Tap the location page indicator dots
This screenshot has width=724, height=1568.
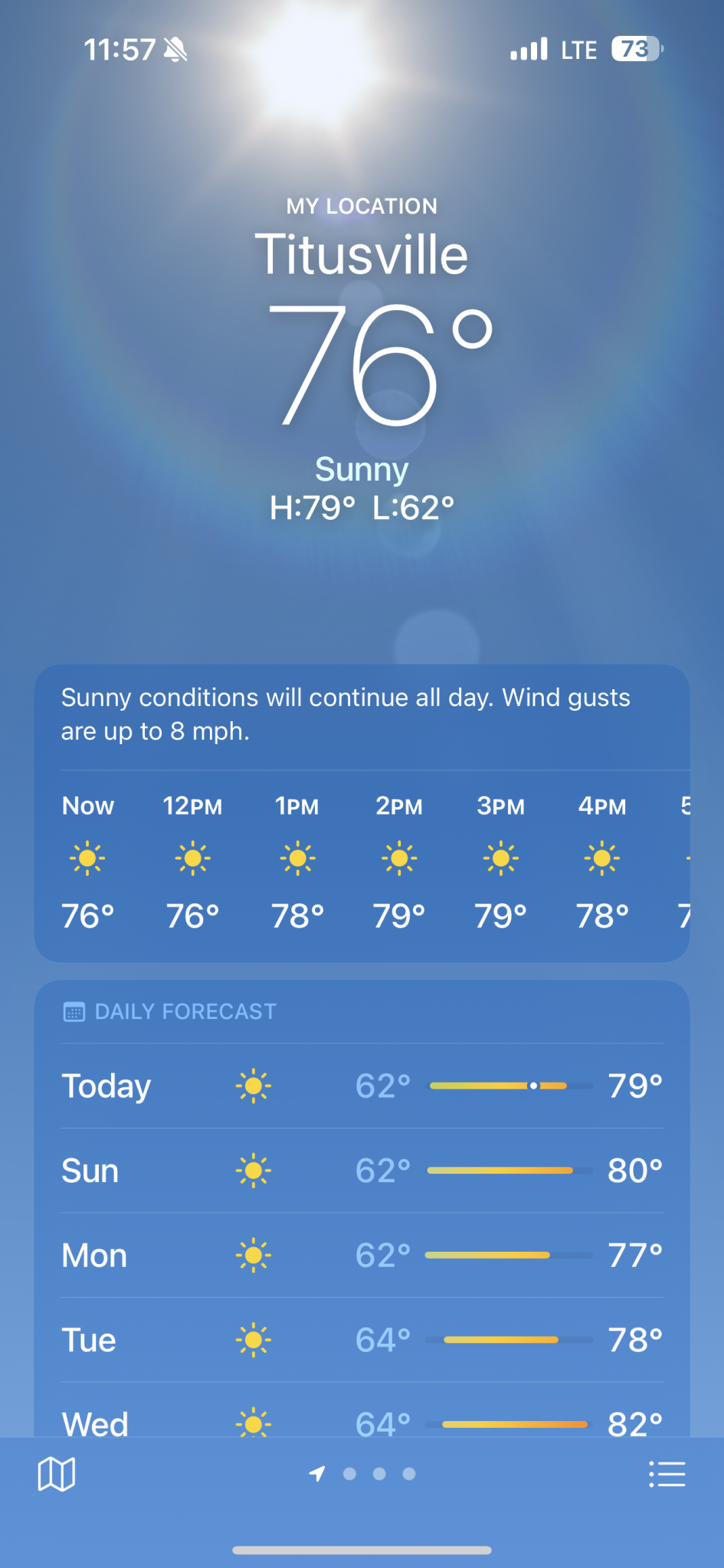pos(363,1474)
